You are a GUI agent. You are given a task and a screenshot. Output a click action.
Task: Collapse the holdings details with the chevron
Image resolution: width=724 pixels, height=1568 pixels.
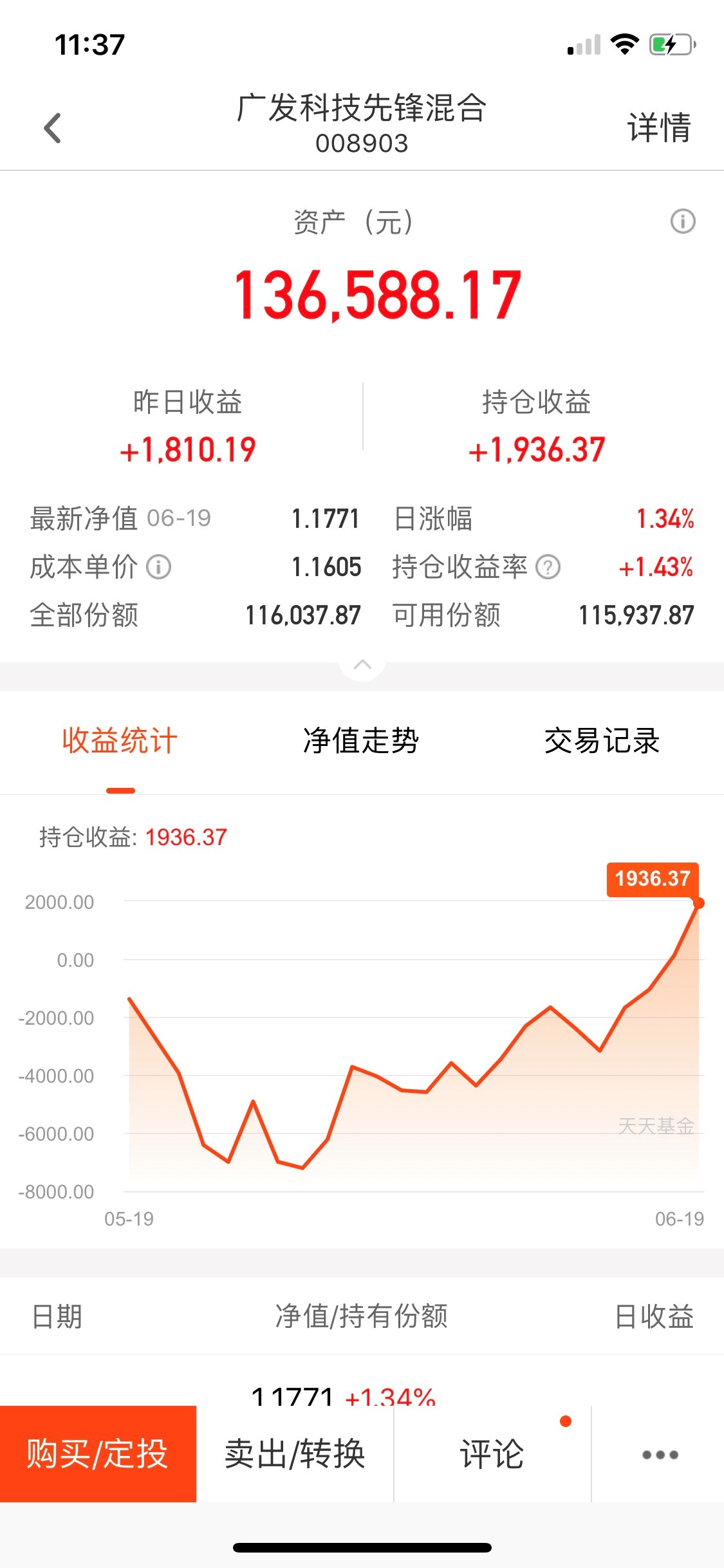click(362, 664)
